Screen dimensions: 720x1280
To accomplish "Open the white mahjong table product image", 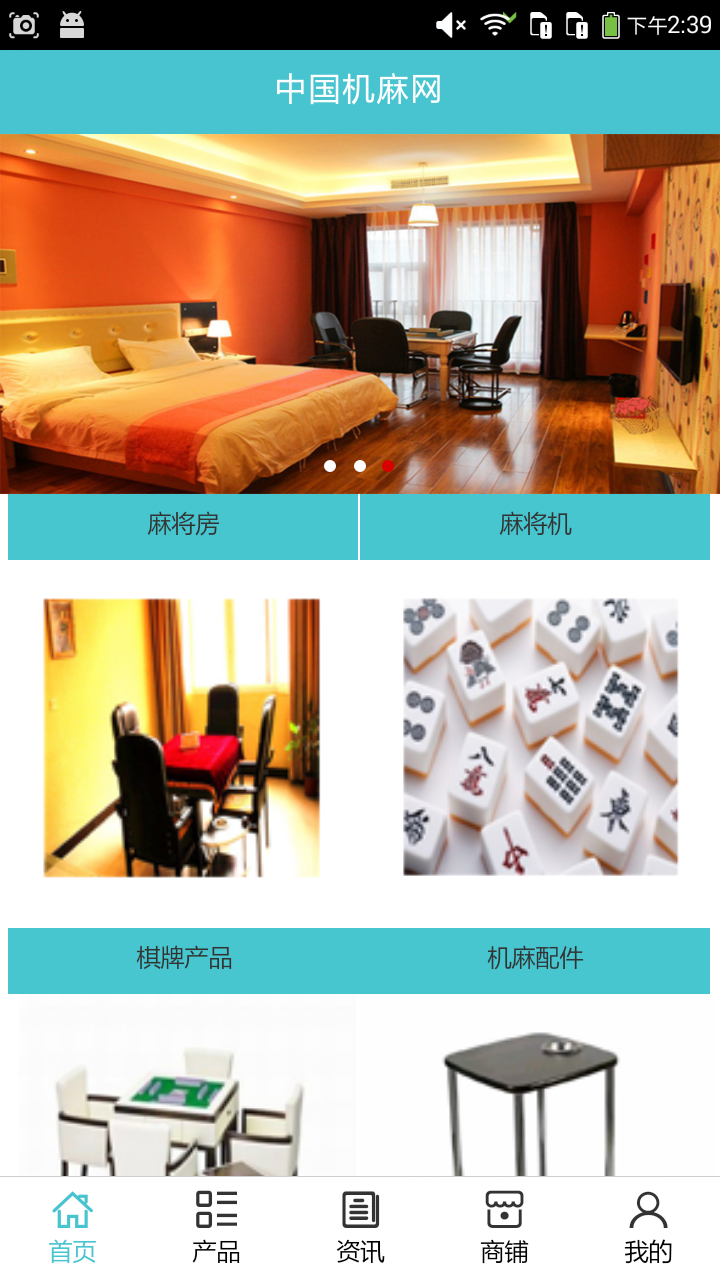I will coord(186,1090).
